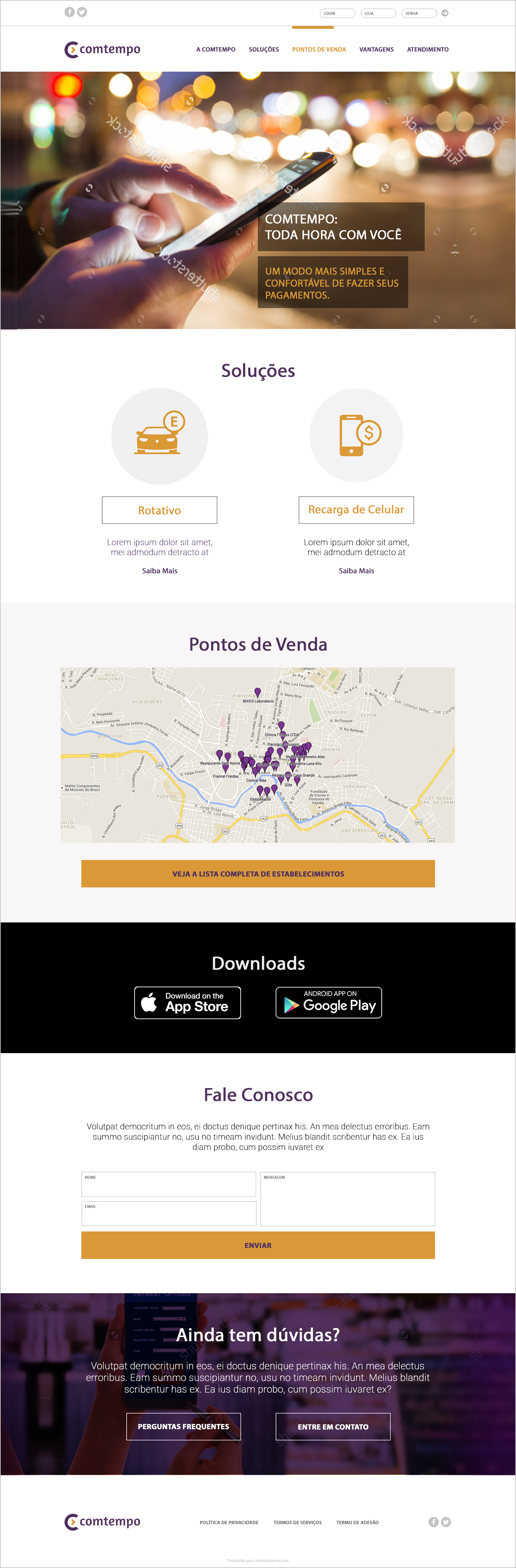516x1568 pixels.
Task: Tap the NOME field in the contact form
Action: pyautogui.click(x=169, y=1184)
